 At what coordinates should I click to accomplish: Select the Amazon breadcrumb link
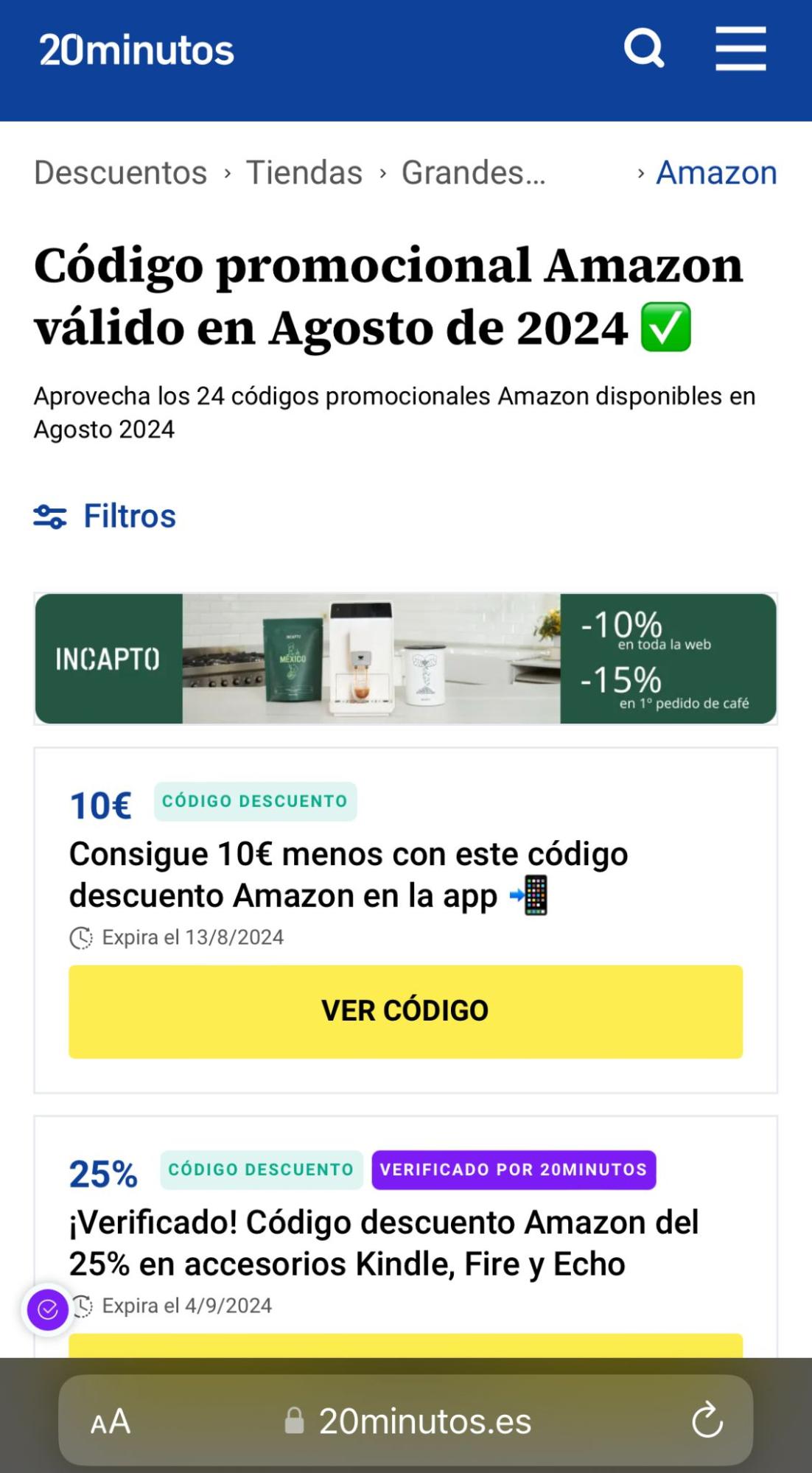click(x=716, y=173)
